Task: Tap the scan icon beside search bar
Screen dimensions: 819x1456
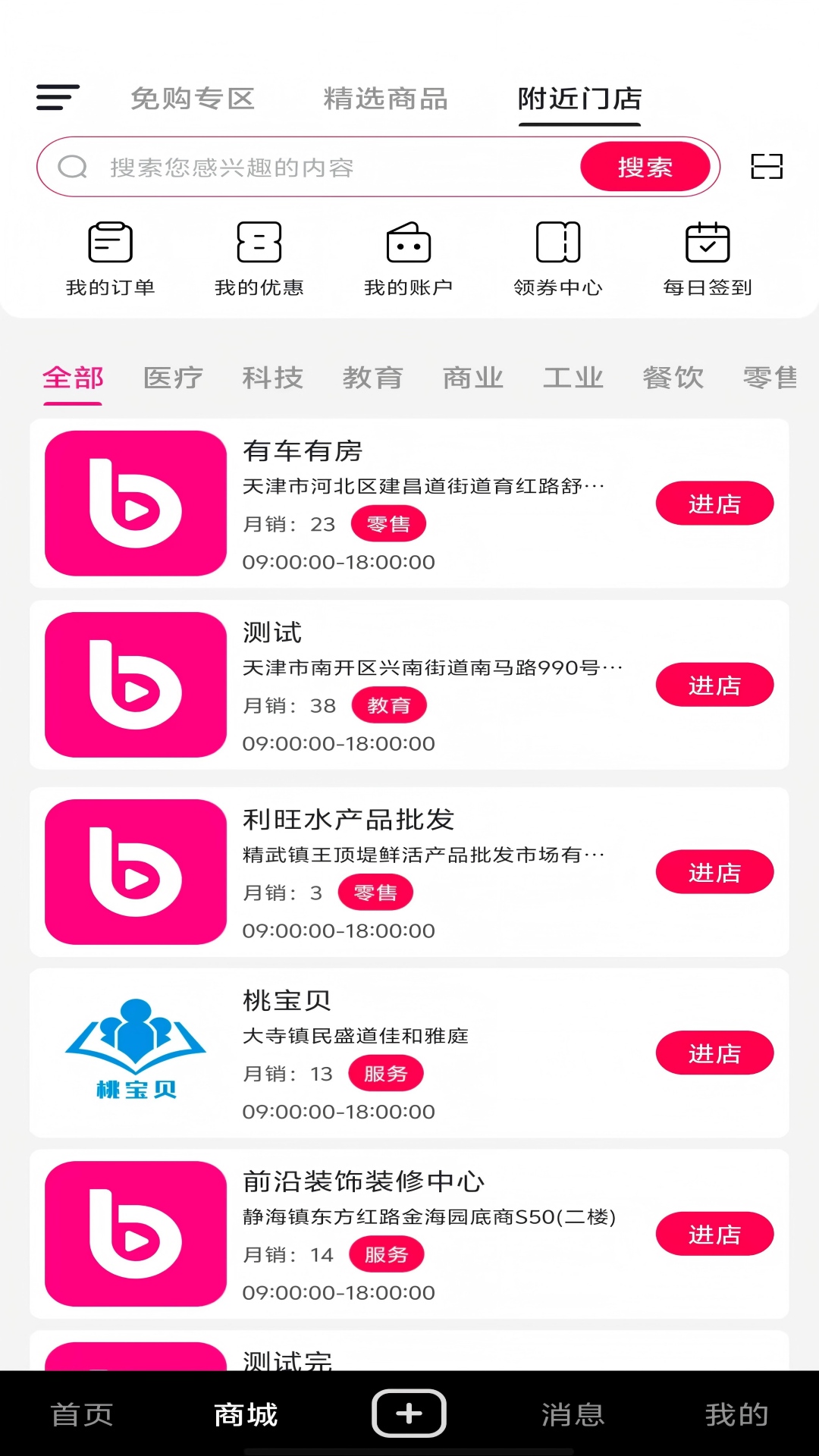Action: pyautogui.click(x=768, y=166)
